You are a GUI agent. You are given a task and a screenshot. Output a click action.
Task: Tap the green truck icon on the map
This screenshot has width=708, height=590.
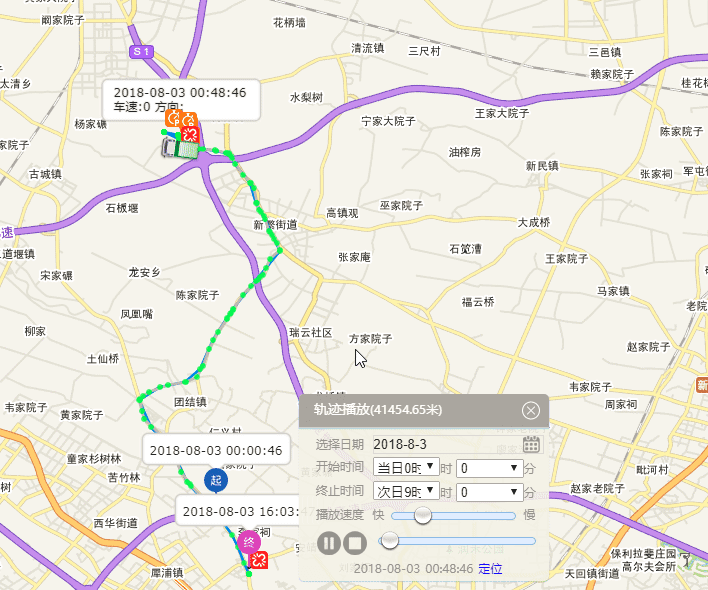coord(180,148)
